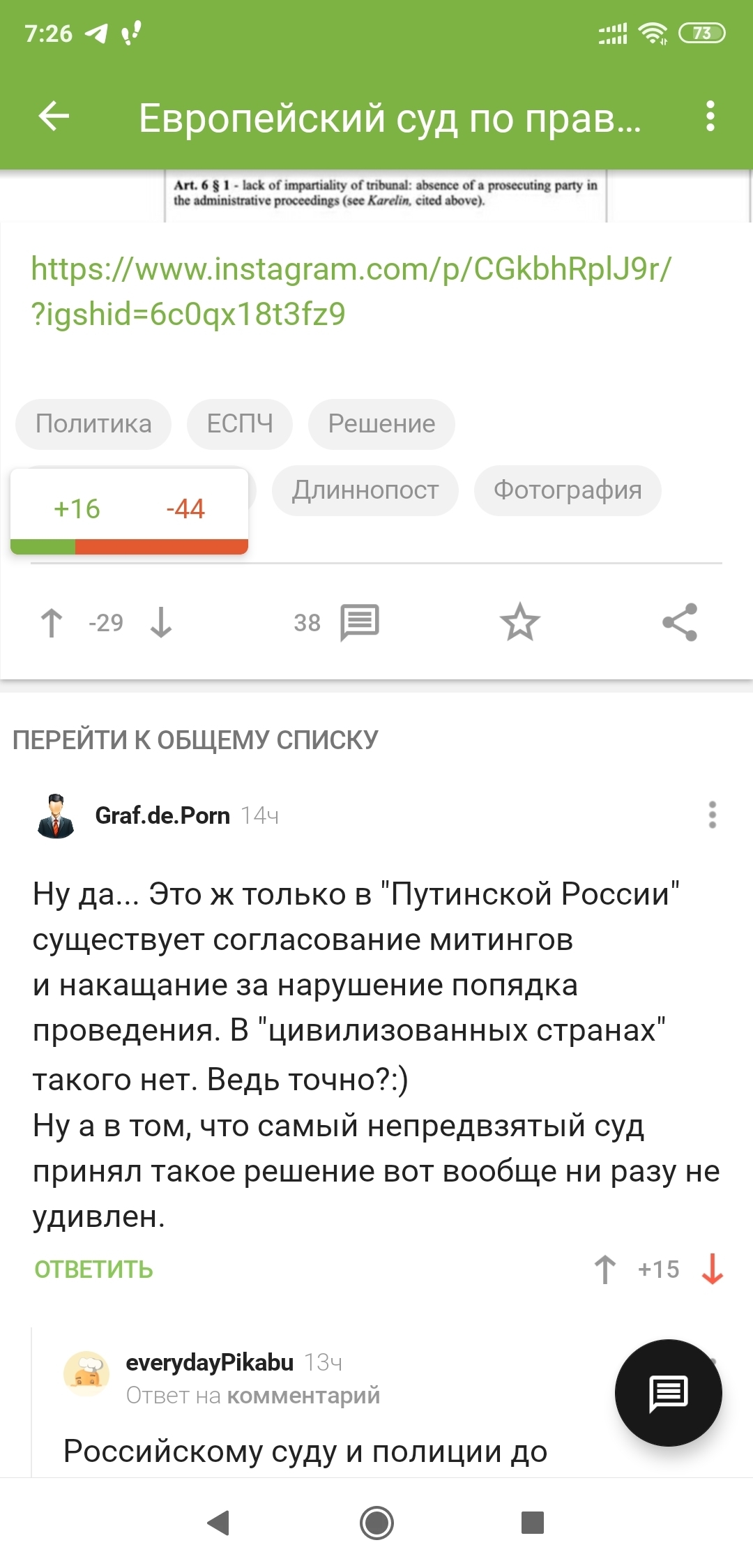Viewport: 753px width, 1568px height.
Task: Open the 38 comments on the post
Action: click(336, 622)
